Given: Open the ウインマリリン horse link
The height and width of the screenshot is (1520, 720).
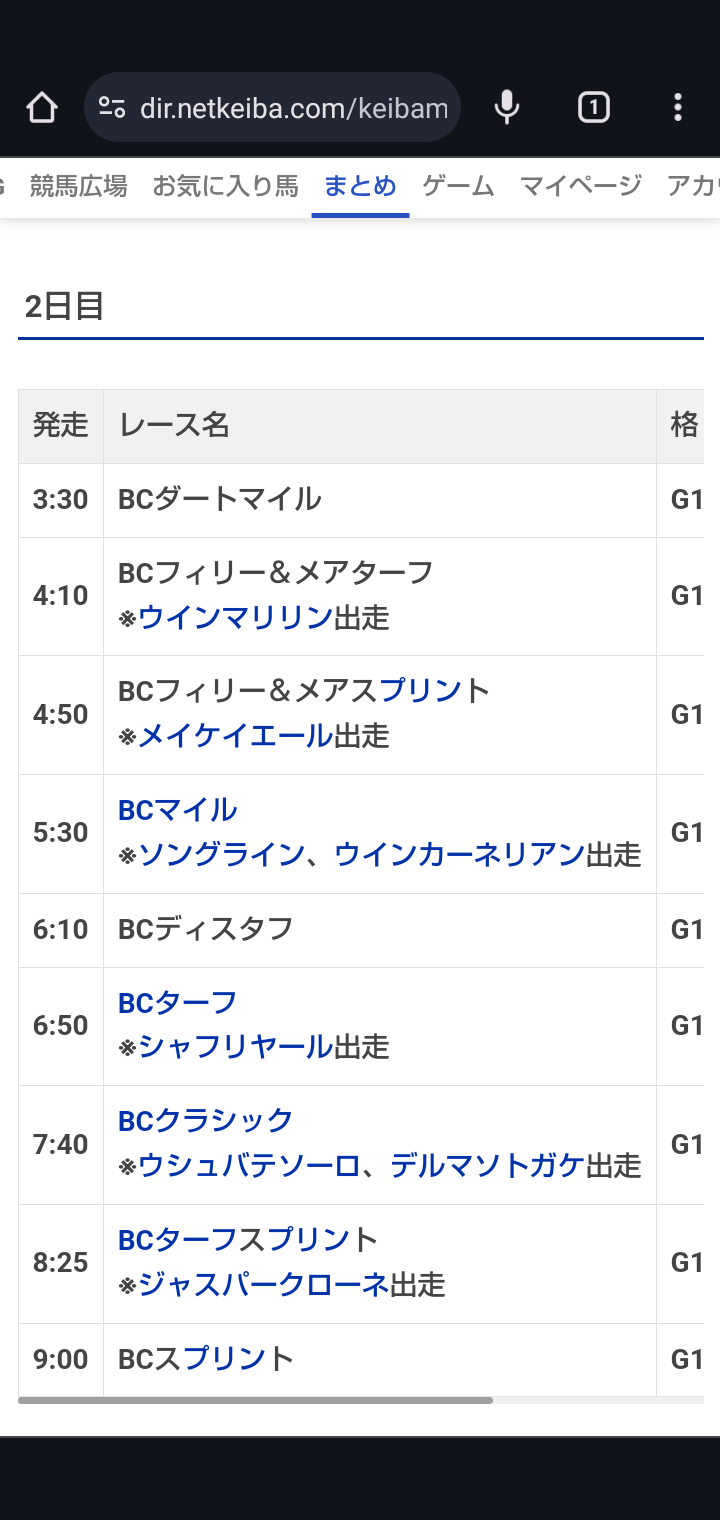Looking at the screenshot, I should (235, 618).
